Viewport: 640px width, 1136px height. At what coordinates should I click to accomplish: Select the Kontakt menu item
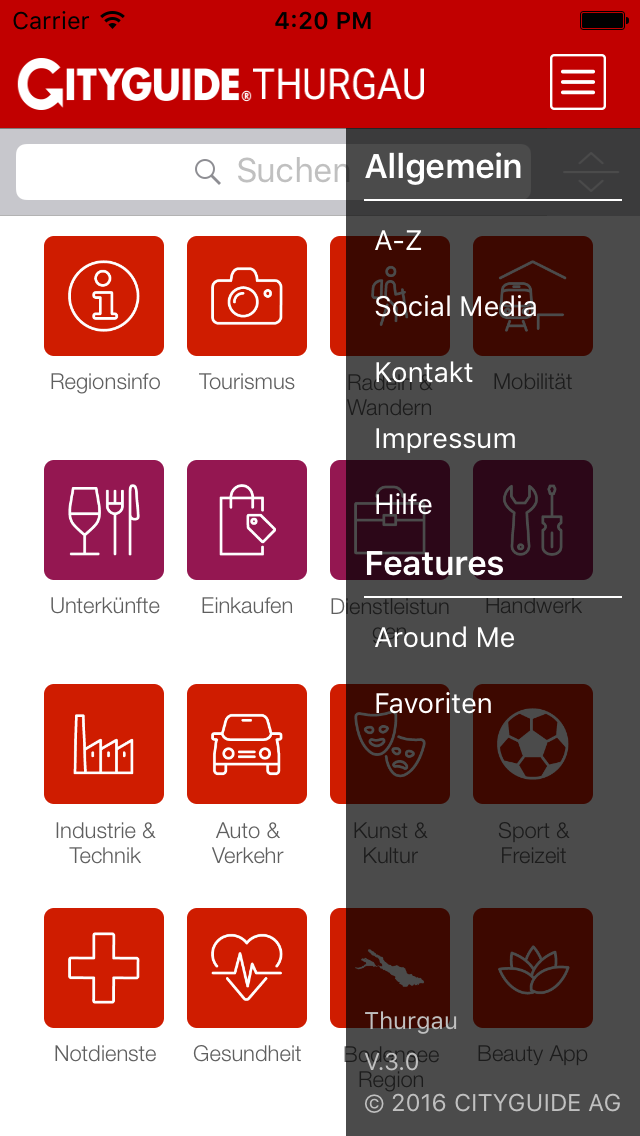pyautogui.click(x=423, y=372)
